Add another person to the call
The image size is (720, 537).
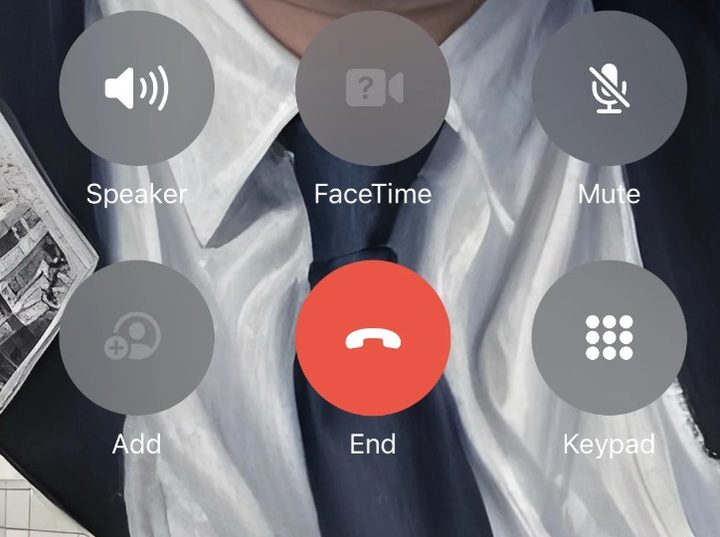137,338
